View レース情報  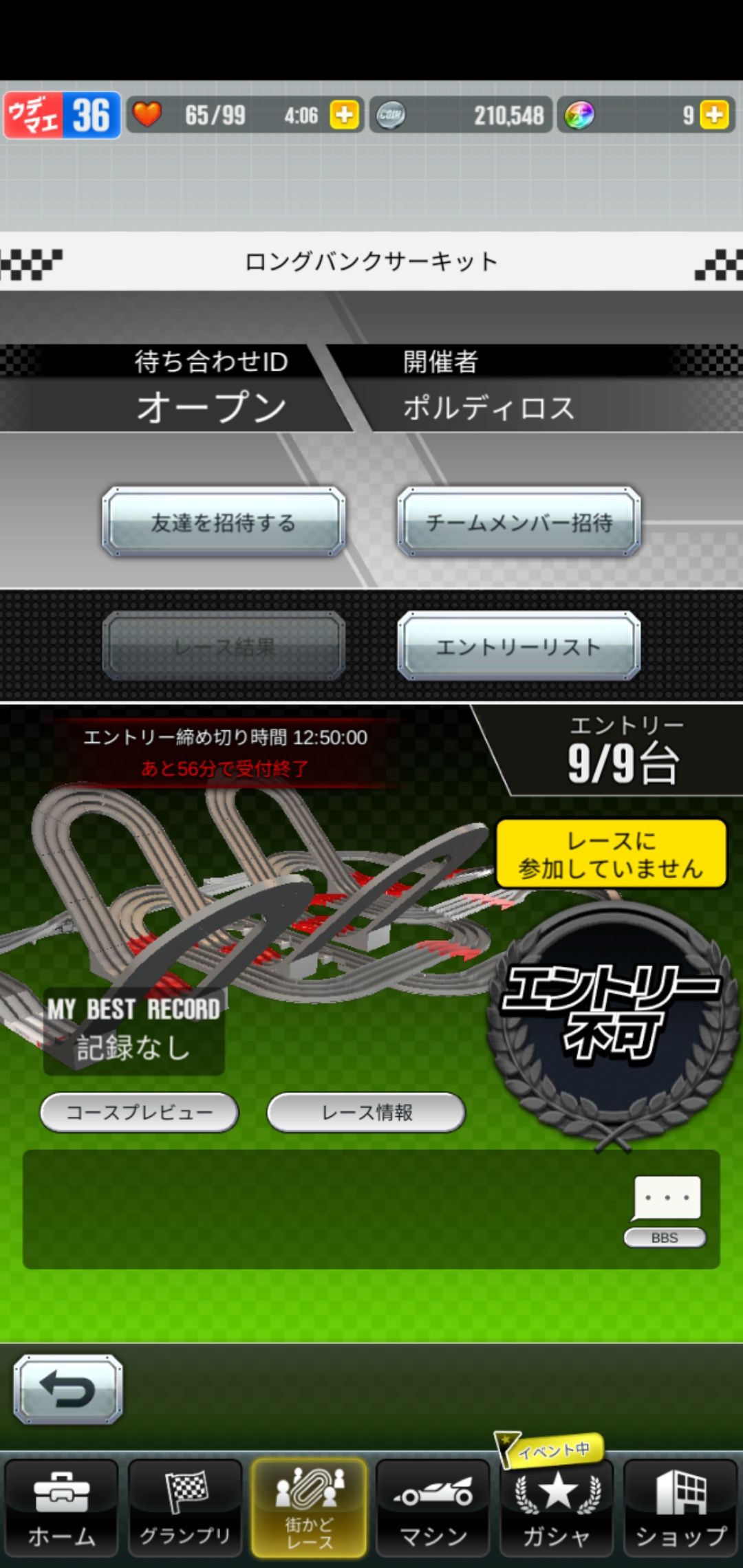pyautogui.click(x=366, y=1112)
